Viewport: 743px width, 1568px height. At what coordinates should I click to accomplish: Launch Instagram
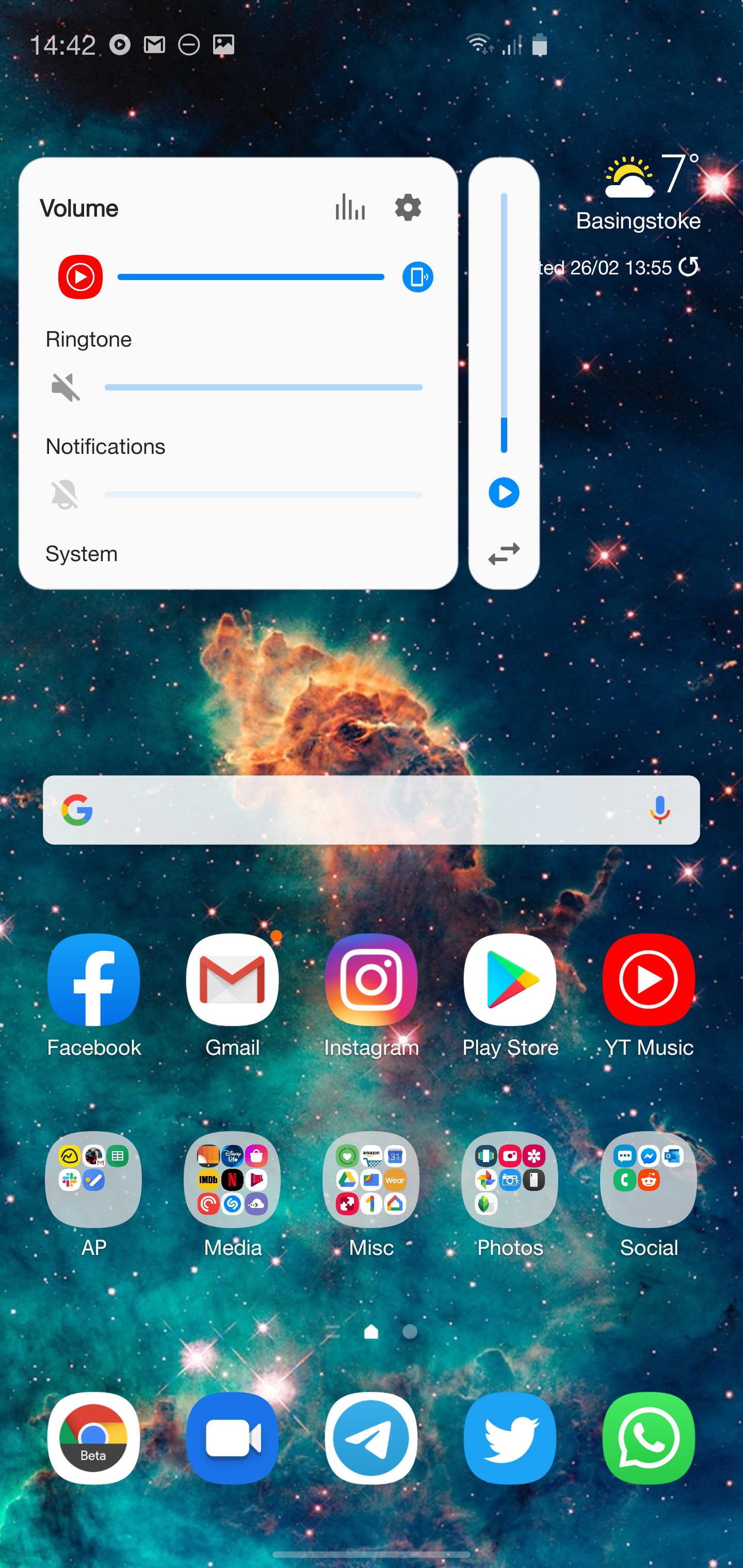pyautogui.click(x=371, y=981)
